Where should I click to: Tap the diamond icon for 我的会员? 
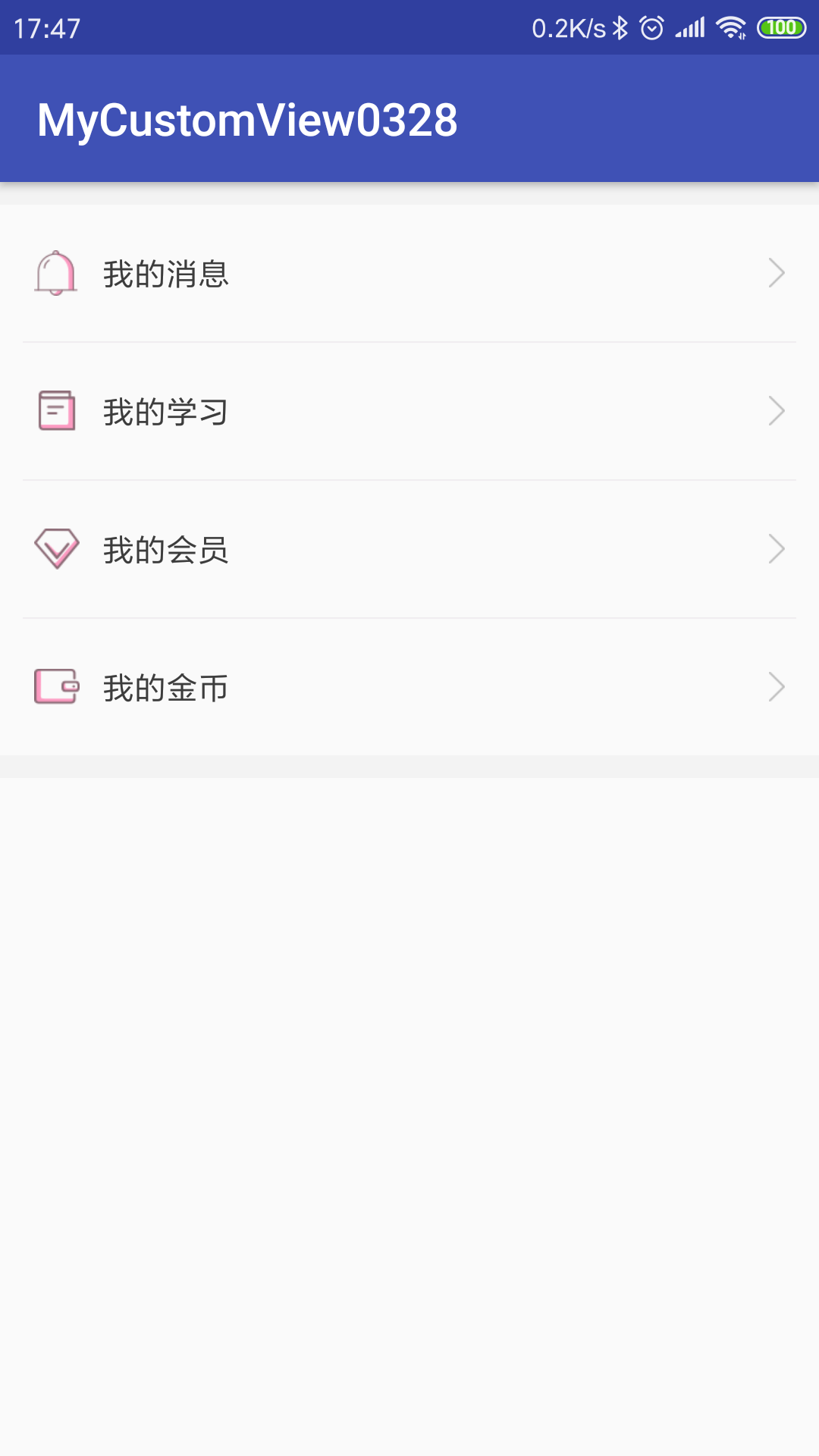(x=56, y=549)
